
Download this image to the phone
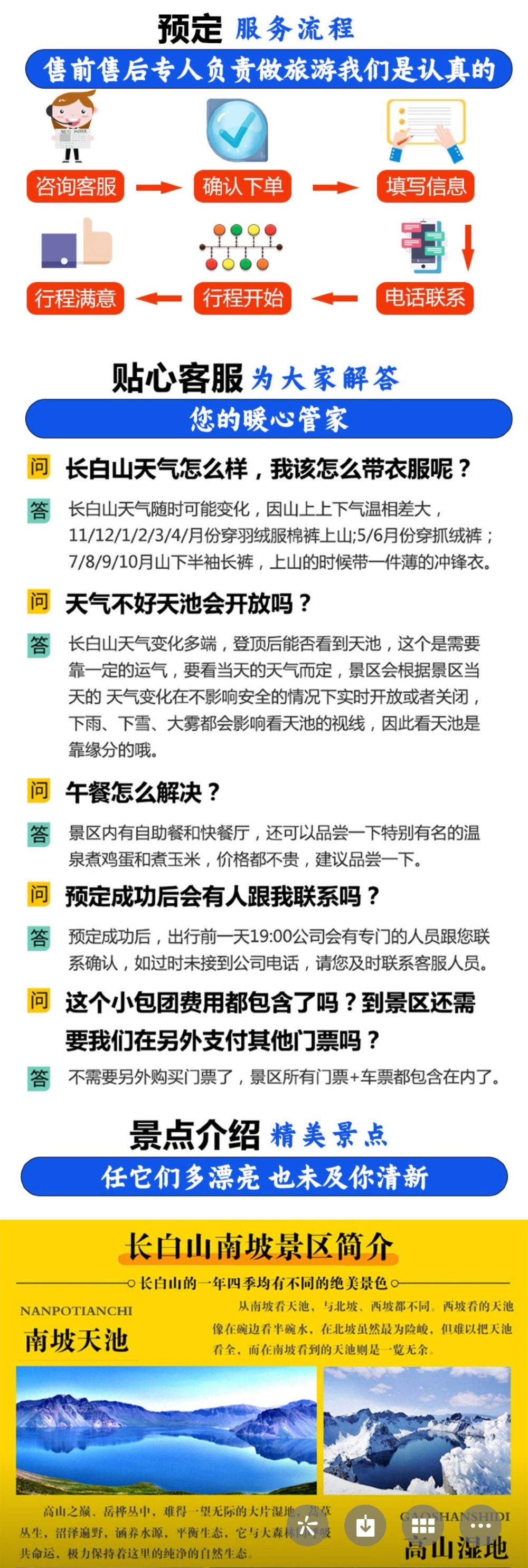coord(365,1525)
